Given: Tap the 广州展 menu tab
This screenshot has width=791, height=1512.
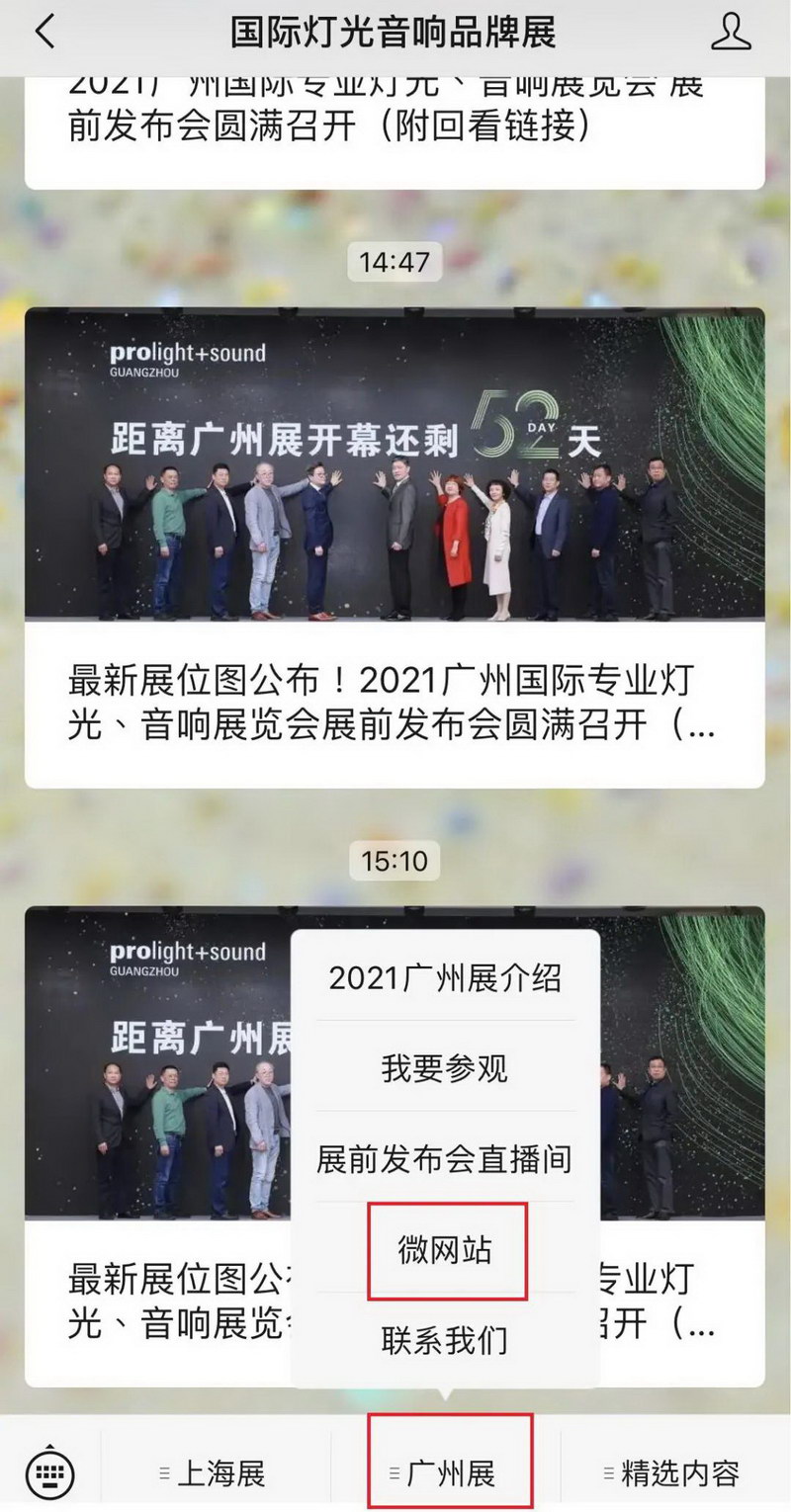Looking at the screenshot, I should (450, 1474).
